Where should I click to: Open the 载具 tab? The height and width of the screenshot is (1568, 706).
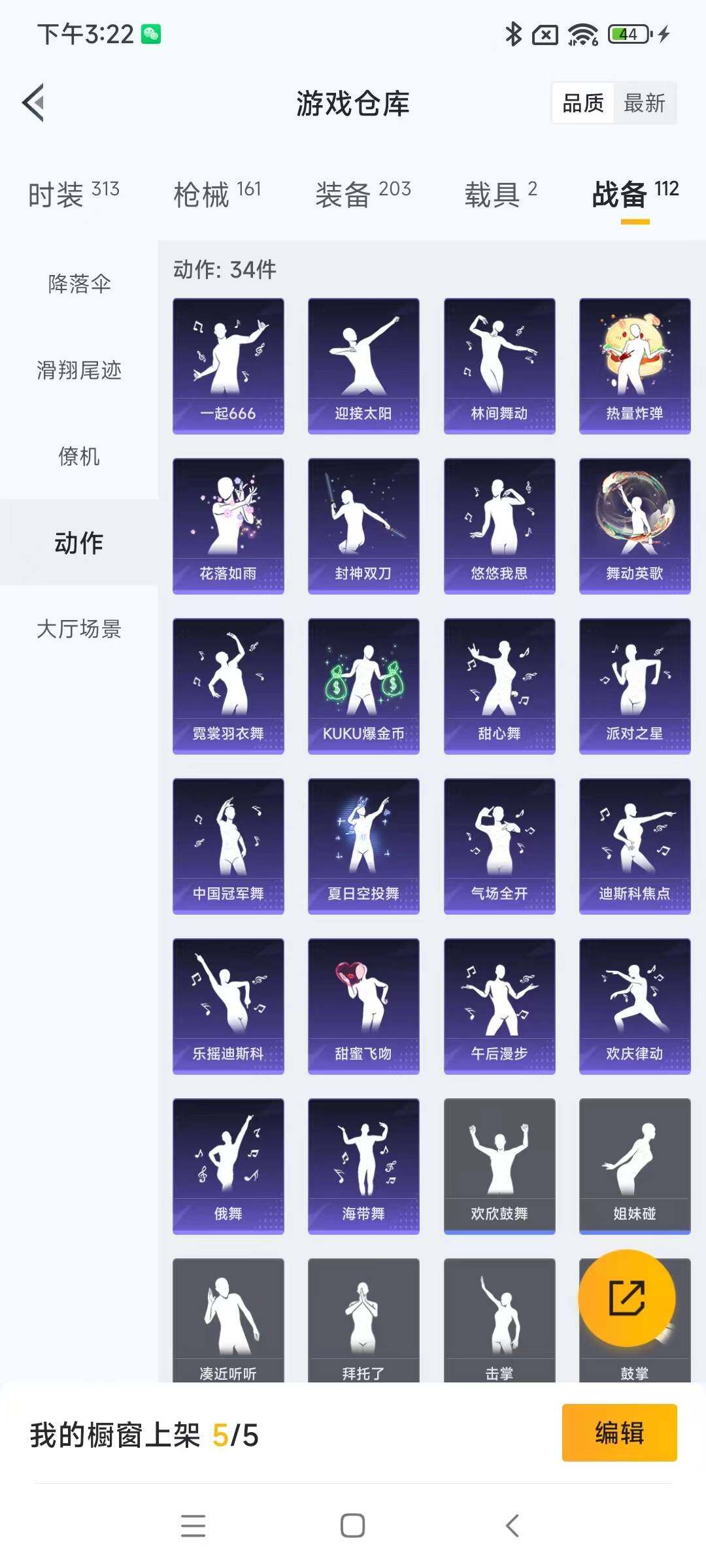(501, 194)
